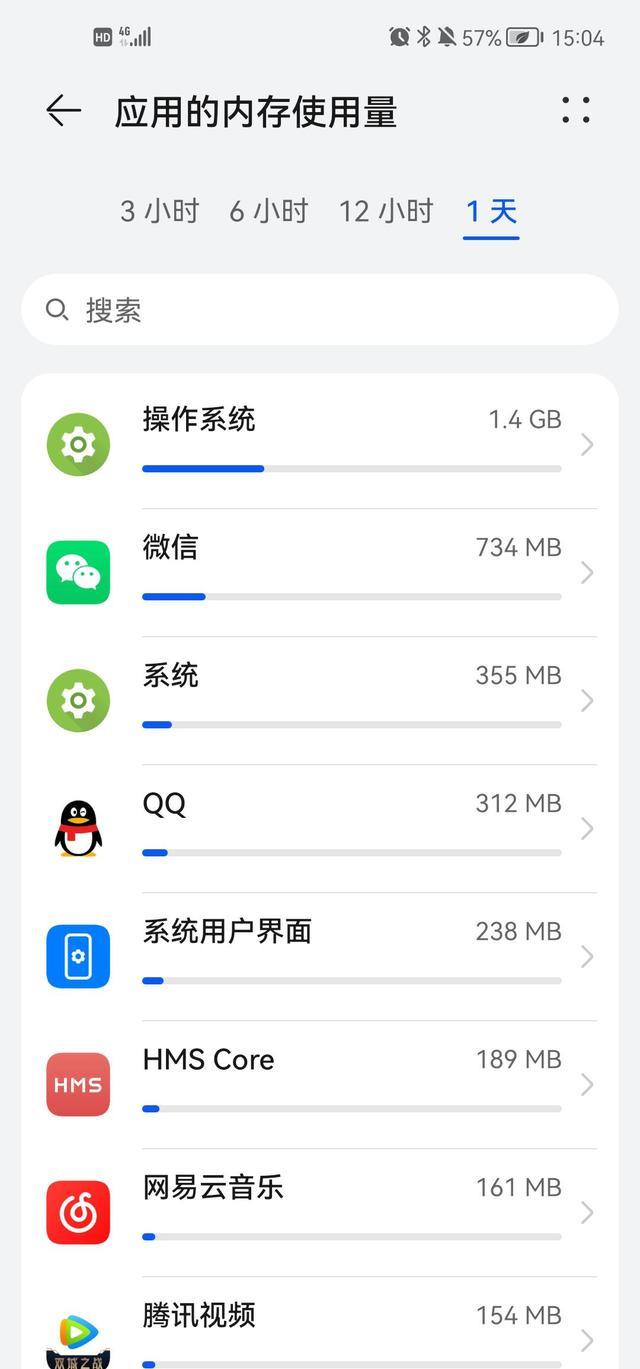
Task: Open 系统用户界面 memory details
Action: [x=320, y=956]
